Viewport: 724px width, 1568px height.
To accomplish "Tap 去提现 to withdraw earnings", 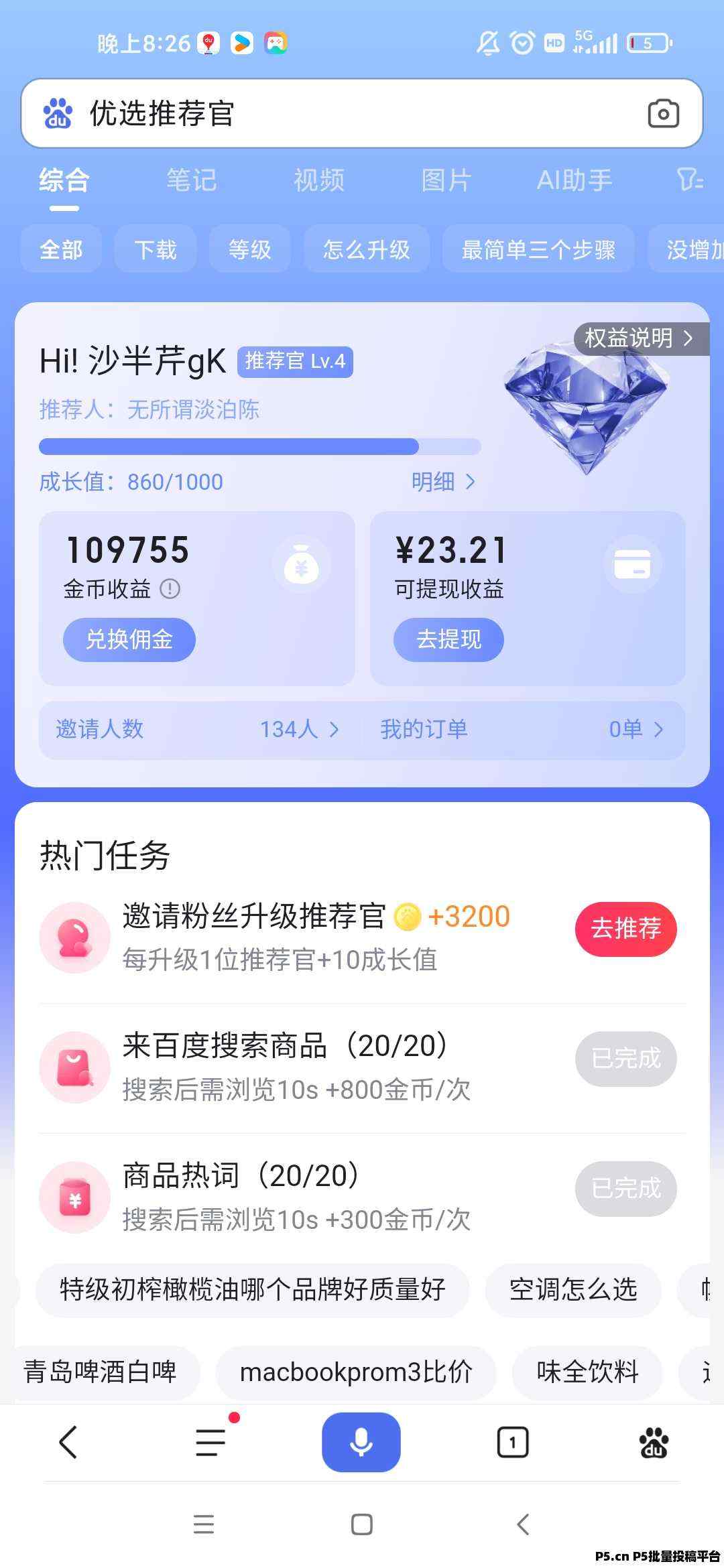I will pos(448,640).
